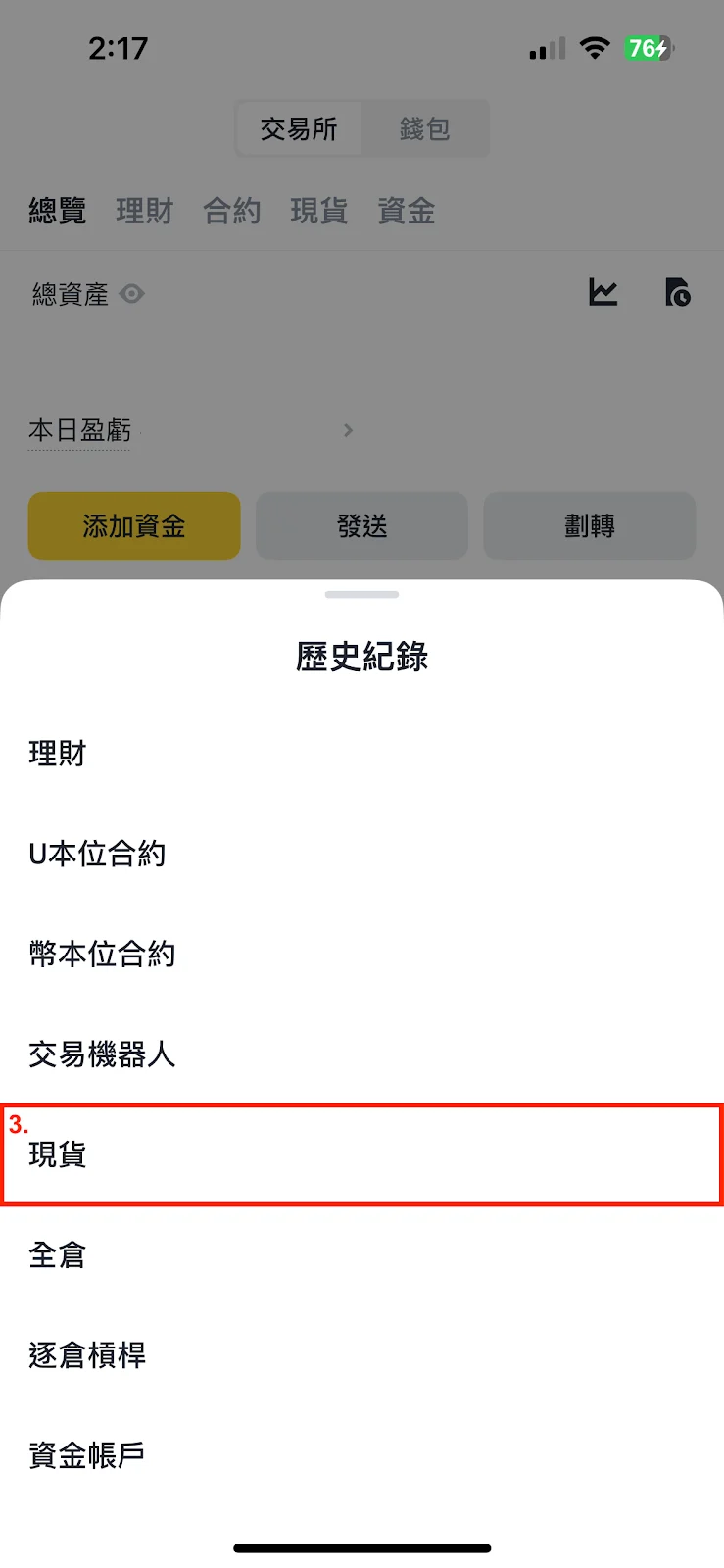Expand 本日盈虧 details arrow

pyautogui.click(x=348, y=430)
